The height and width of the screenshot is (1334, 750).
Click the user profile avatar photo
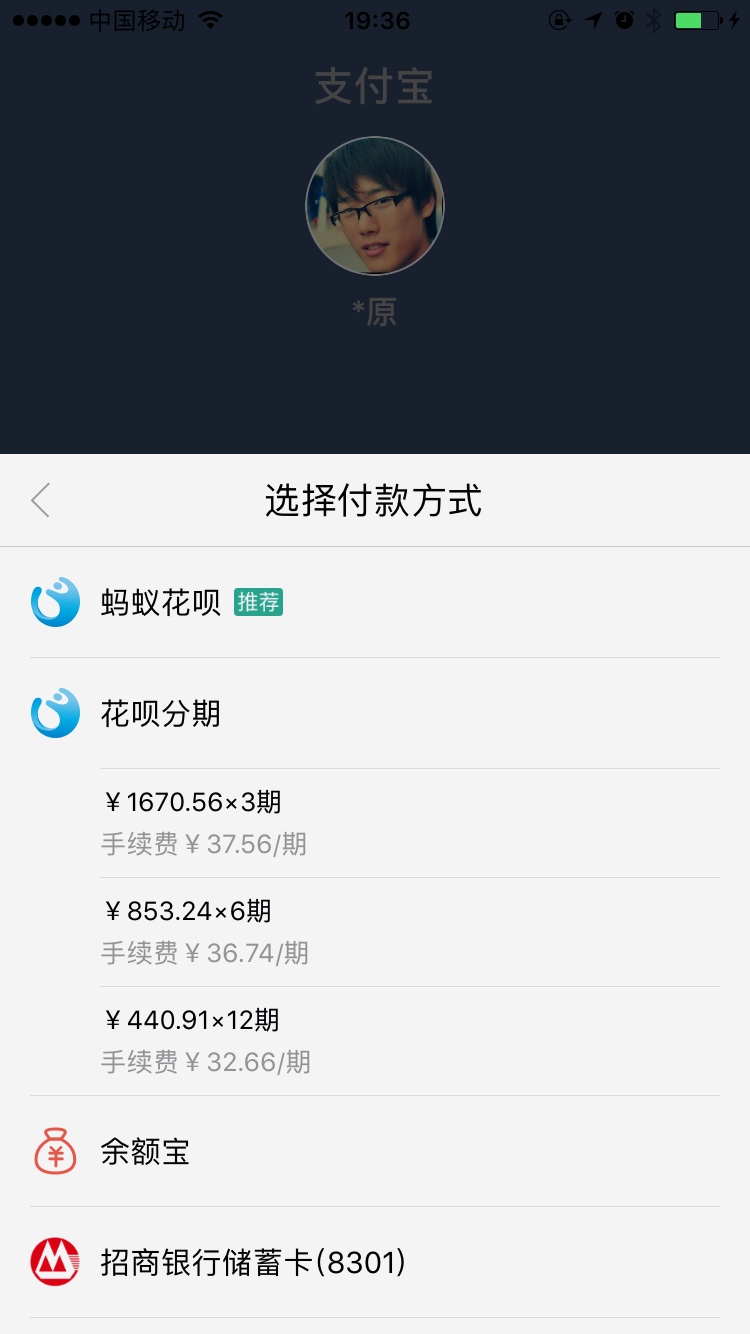[x=374, y=205]
